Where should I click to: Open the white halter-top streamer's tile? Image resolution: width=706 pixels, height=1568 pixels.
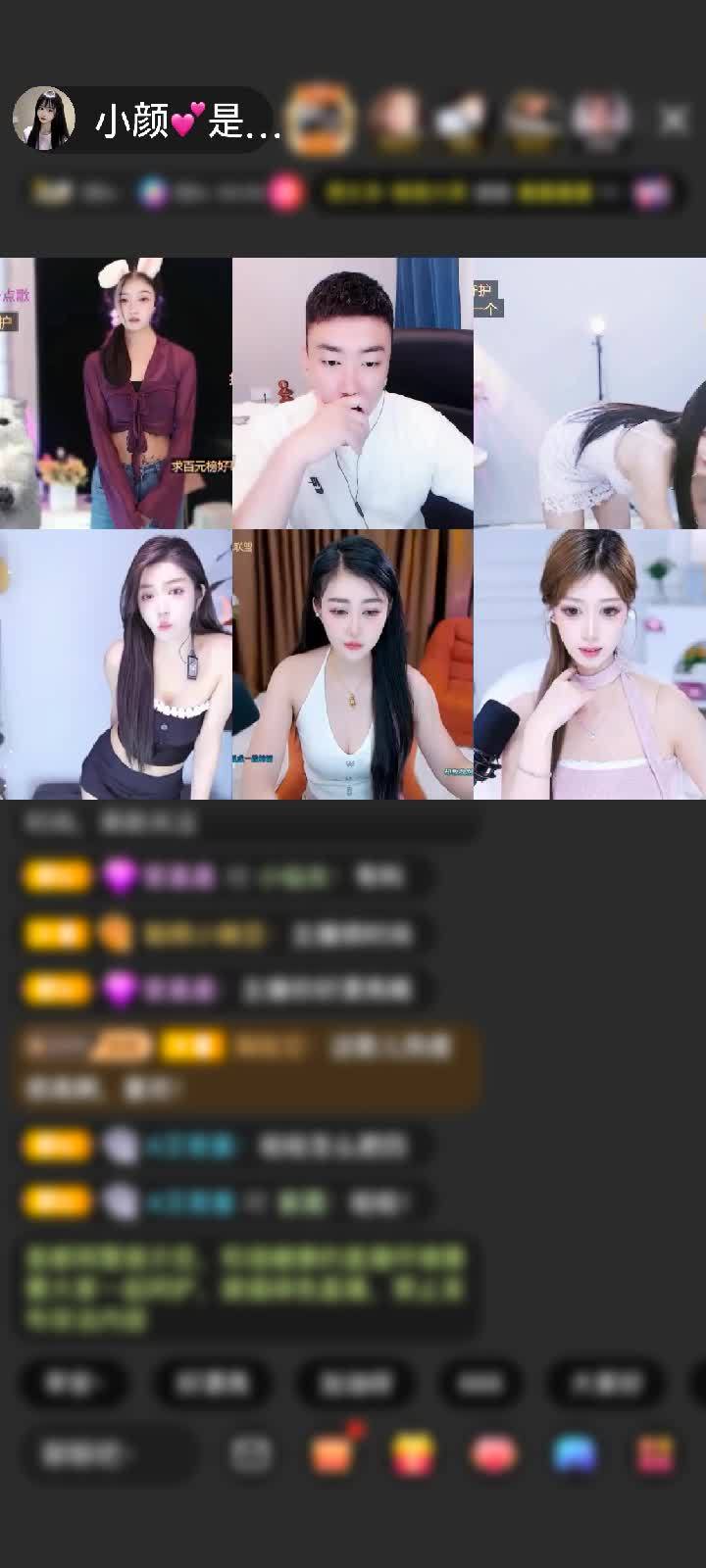coord(352,664)
